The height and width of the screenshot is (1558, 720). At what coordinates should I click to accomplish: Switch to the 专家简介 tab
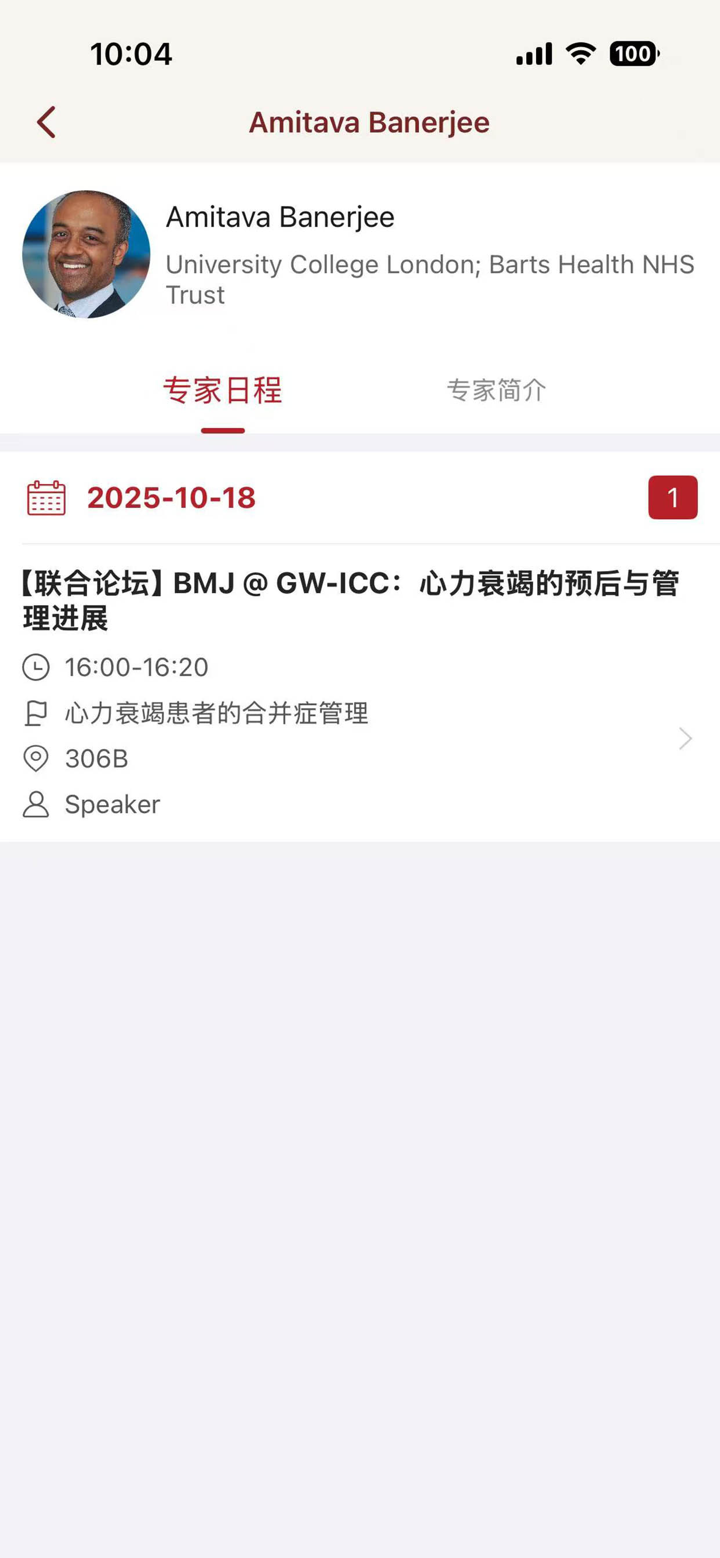pyautogui.click(x=497, y=390)
